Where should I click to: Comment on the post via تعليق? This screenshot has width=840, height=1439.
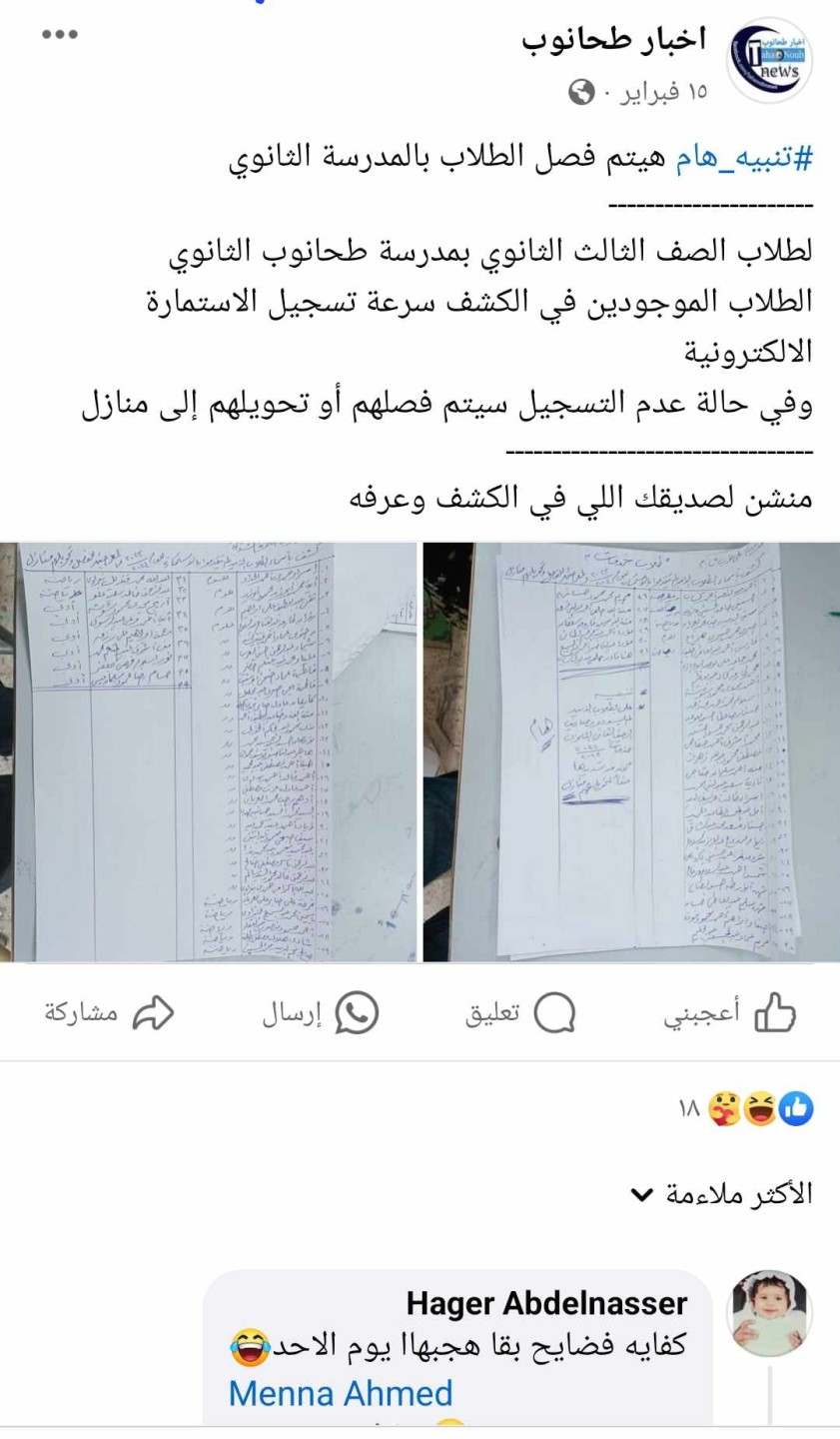[519, 1013]
